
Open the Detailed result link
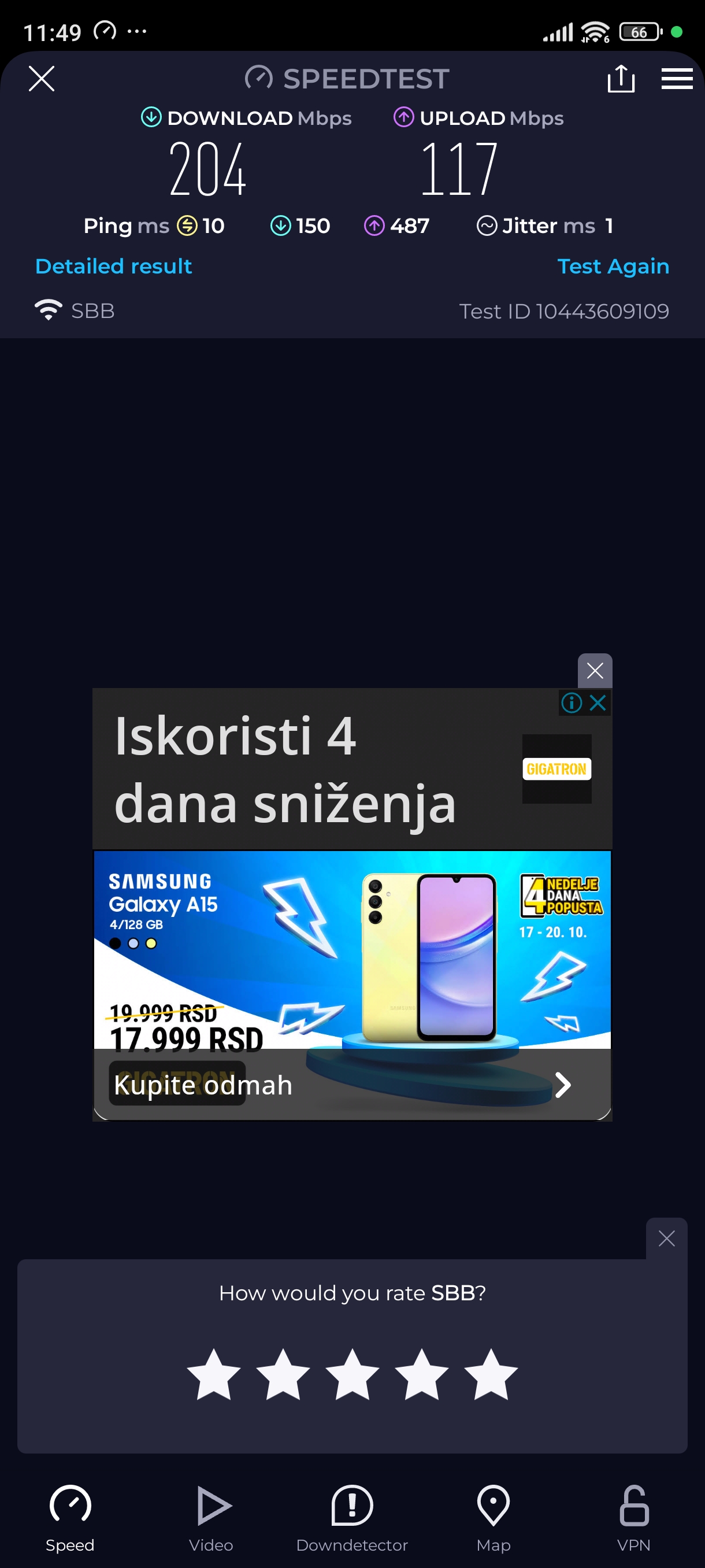coord(114,266)
